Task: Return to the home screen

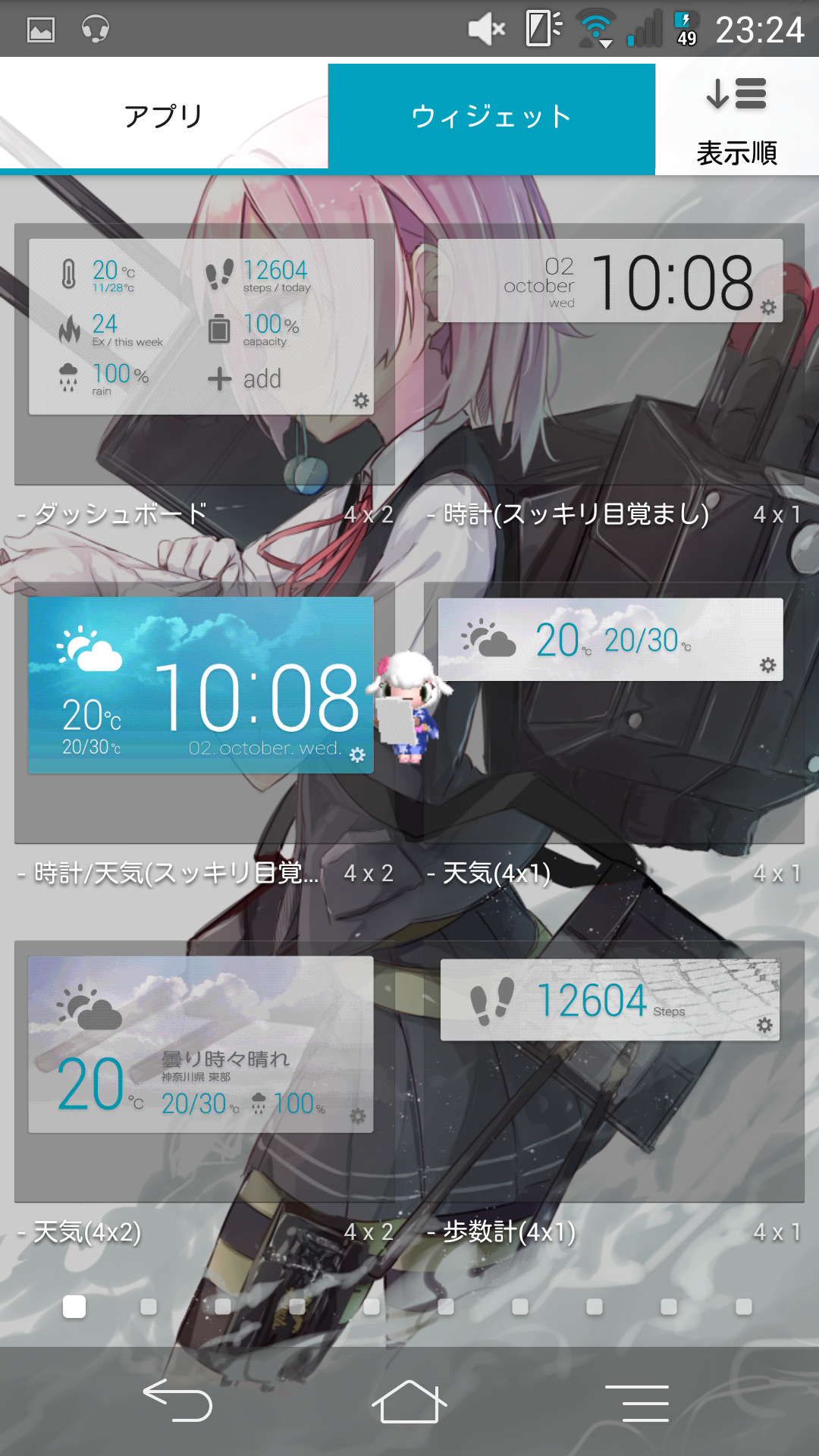Action: (x=409, y=1401)
